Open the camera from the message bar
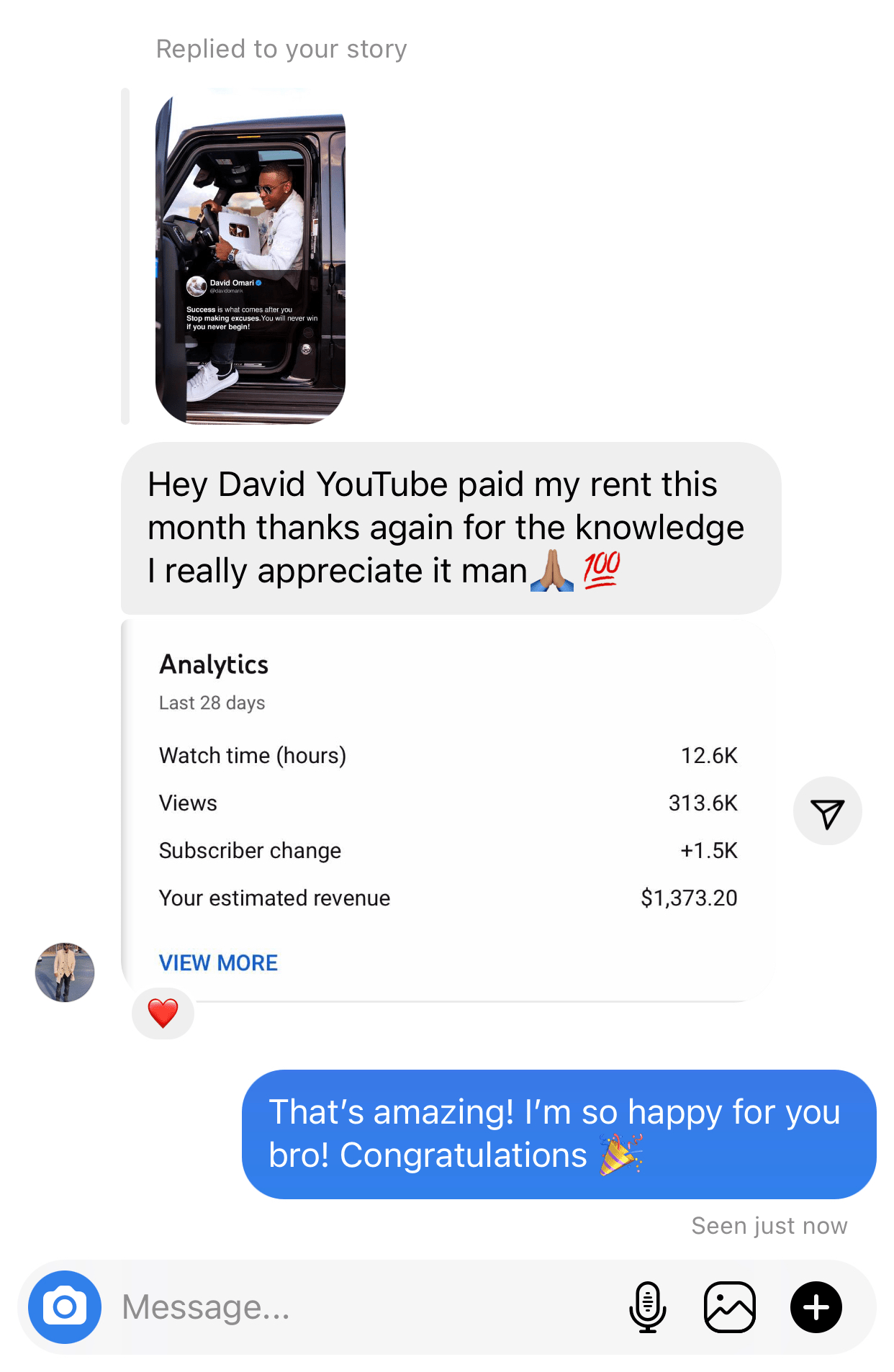The width and height of the screenshot is (894, 1372). coord(65,1306)
